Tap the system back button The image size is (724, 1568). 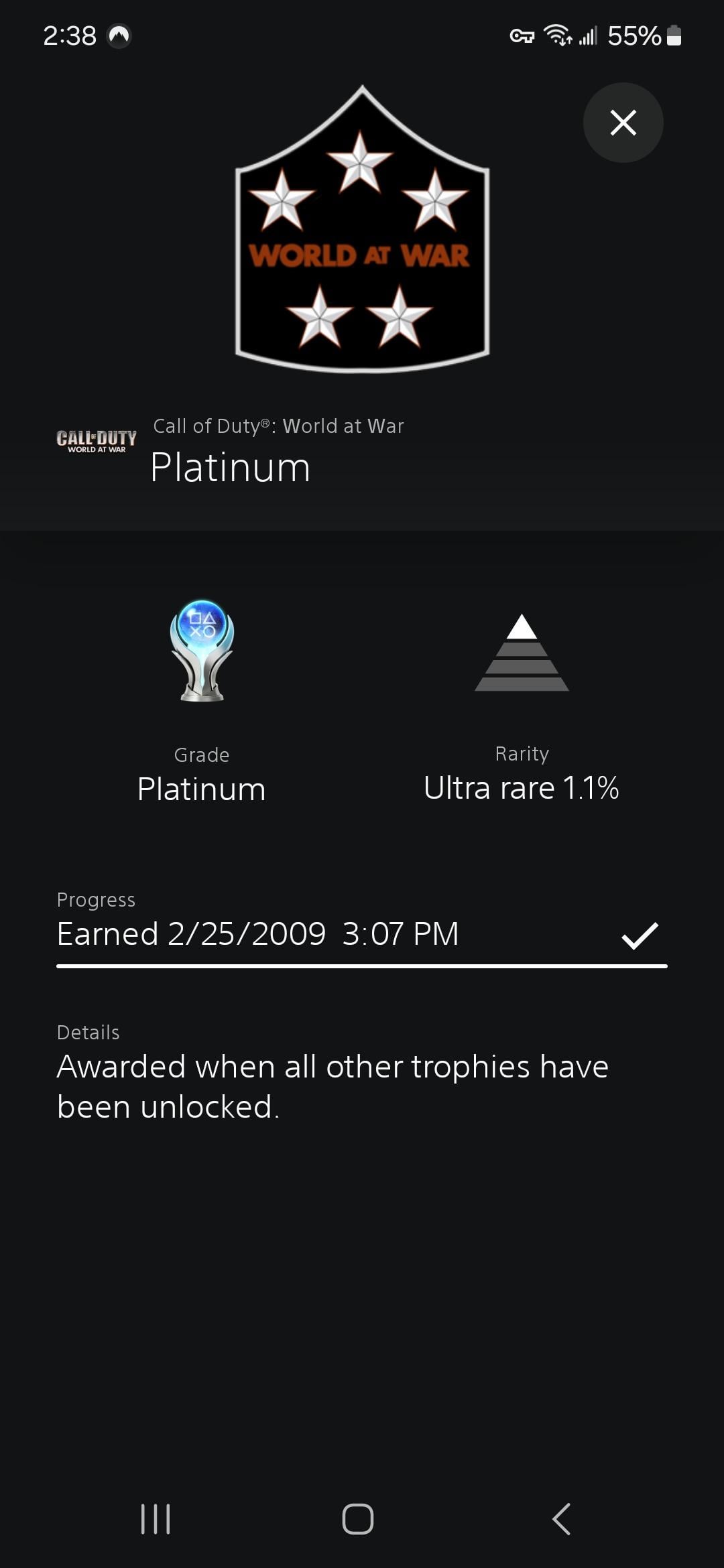pyautogui.click(x=562, y=1518)
